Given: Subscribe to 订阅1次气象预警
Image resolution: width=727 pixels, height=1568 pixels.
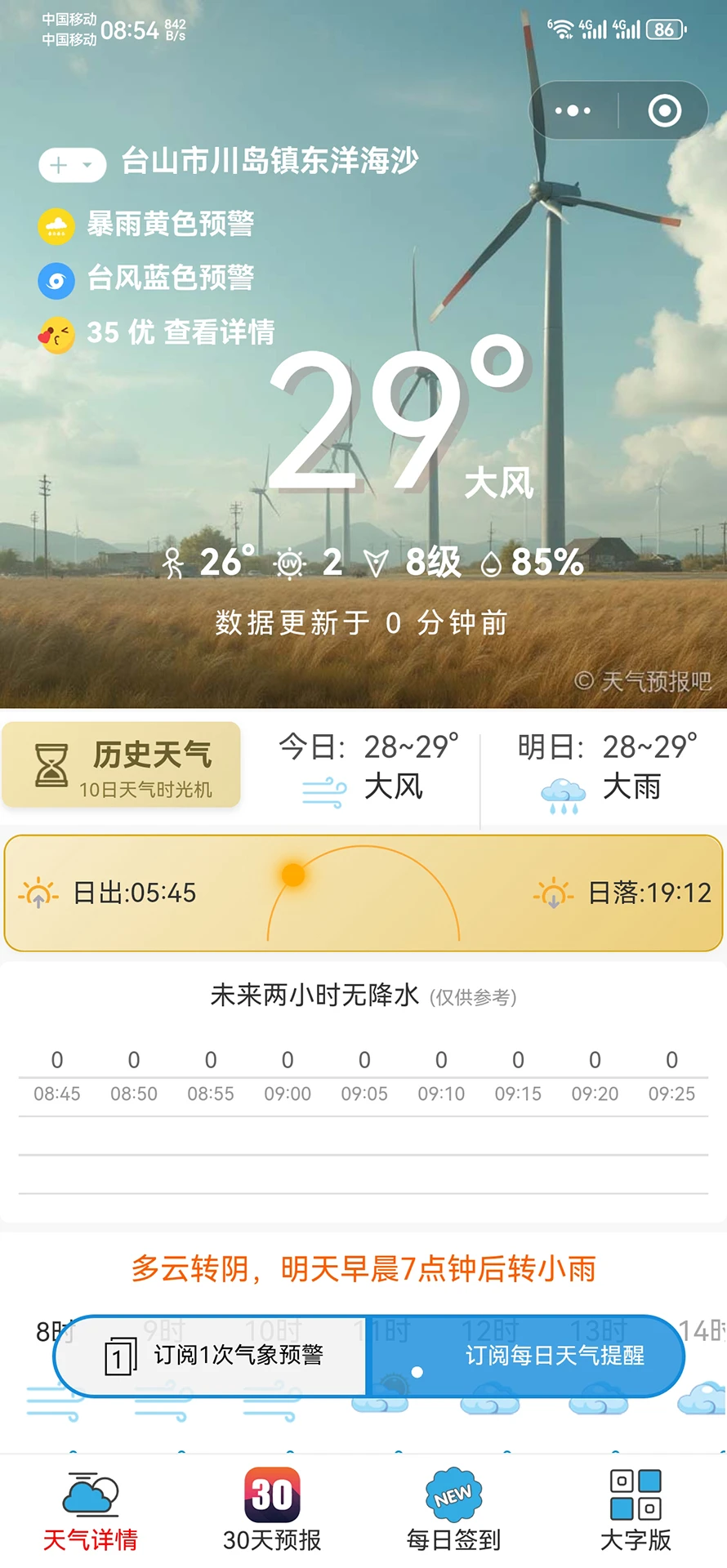Looking at the screenshot, I should [213, 1356].
